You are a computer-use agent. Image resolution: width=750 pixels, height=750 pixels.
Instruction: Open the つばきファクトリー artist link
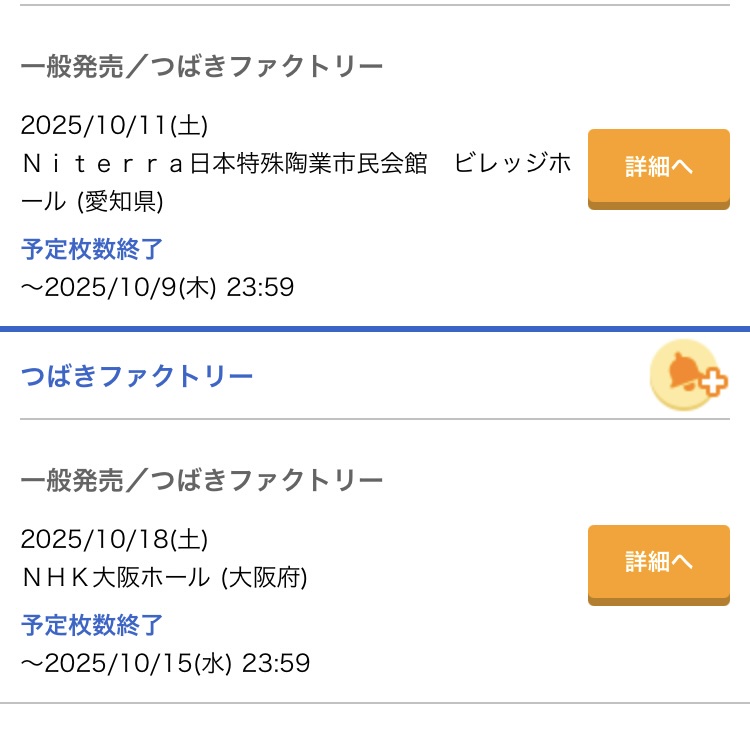point(137,376)
